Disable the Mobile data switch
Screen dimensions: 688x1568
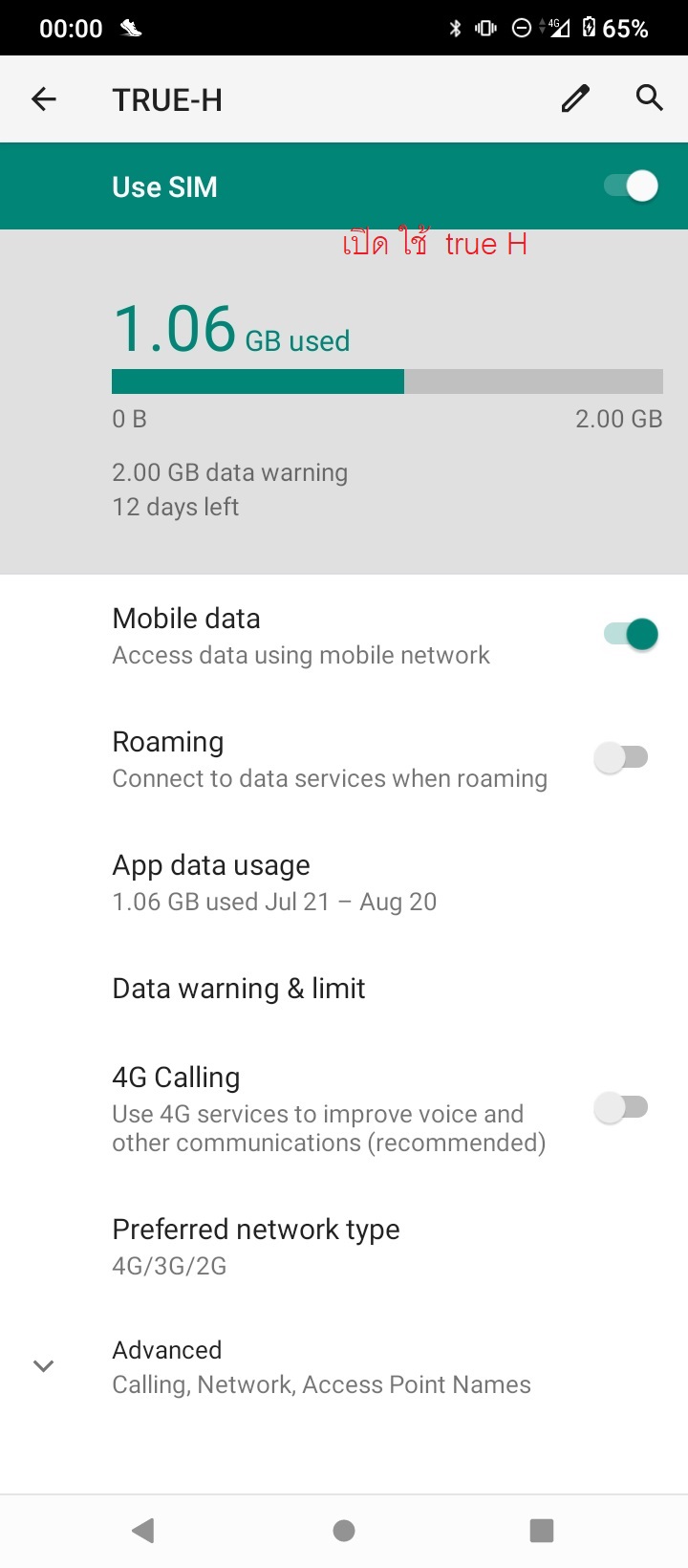632,634
